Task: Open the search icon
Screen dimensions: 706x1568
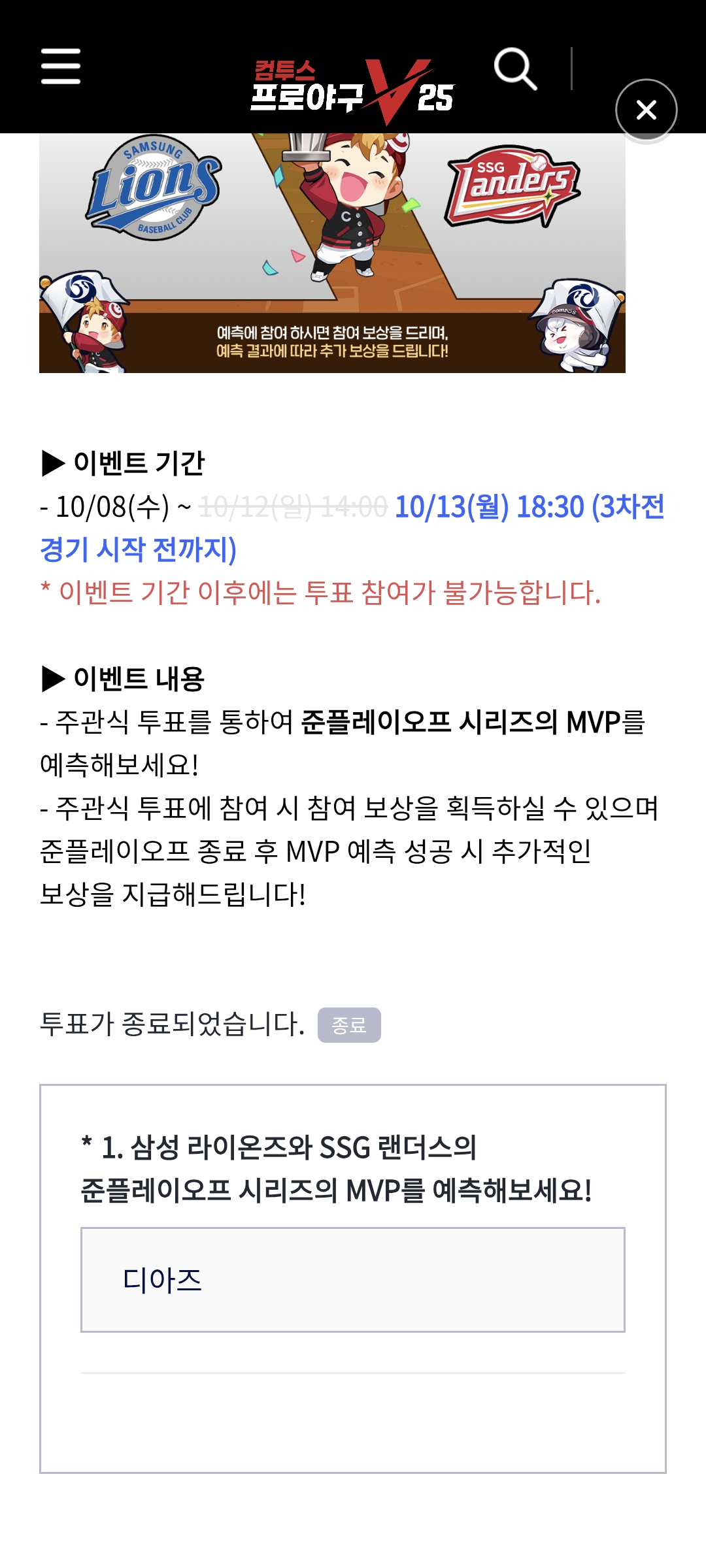Action: 515,68
